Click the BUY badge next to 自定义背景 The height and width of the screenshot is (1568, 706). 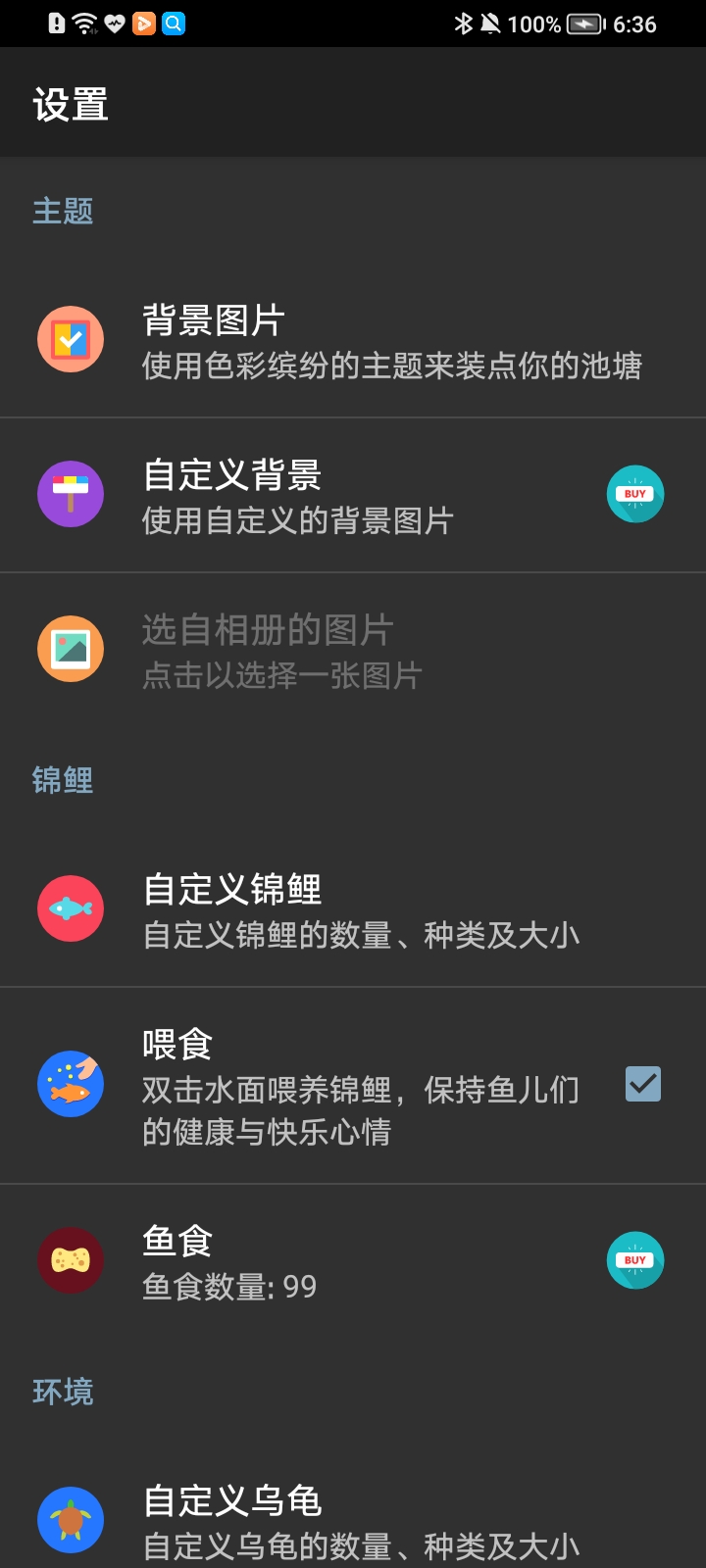pos(635,494)
